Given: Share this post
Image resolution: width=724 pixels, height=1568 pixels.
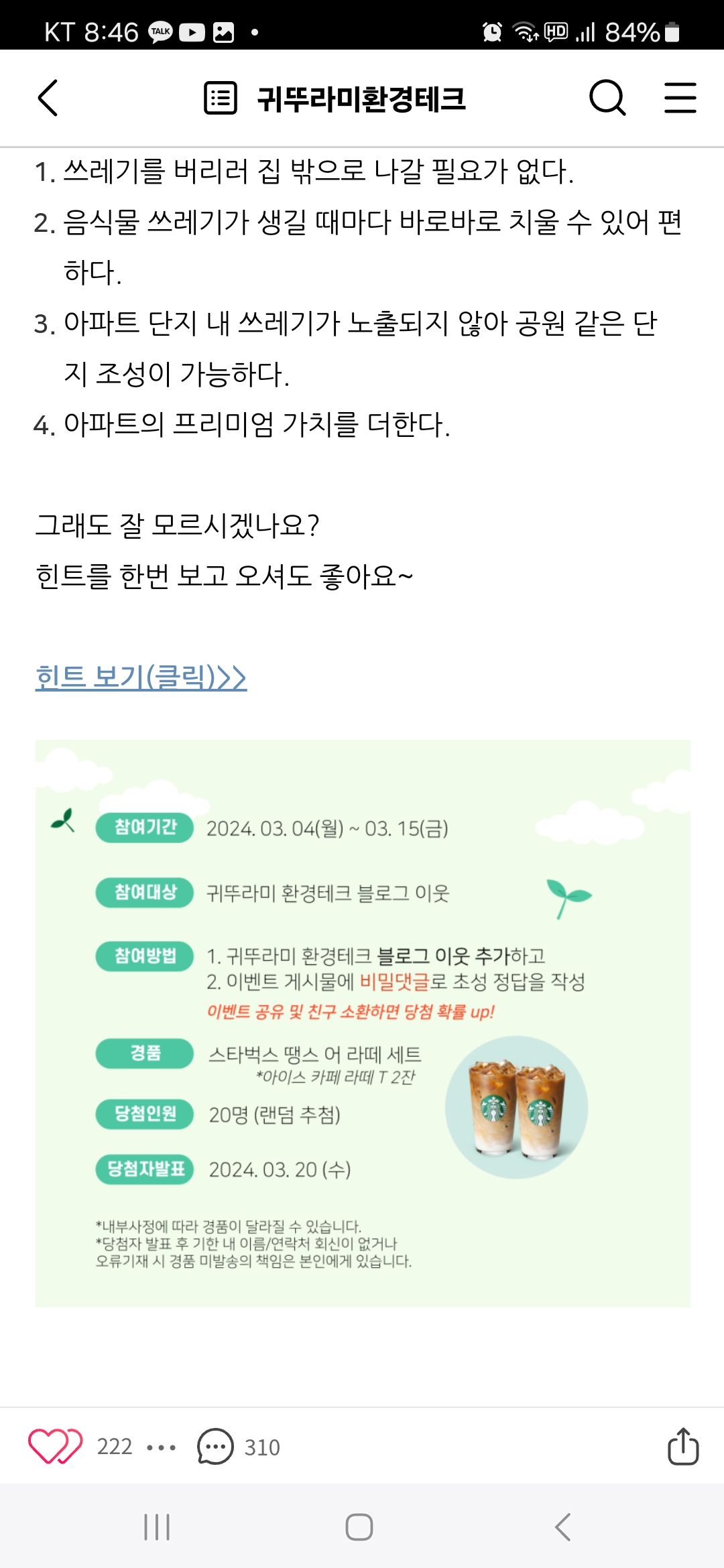Looking at the screenshot, I should tap(683, 1446).
